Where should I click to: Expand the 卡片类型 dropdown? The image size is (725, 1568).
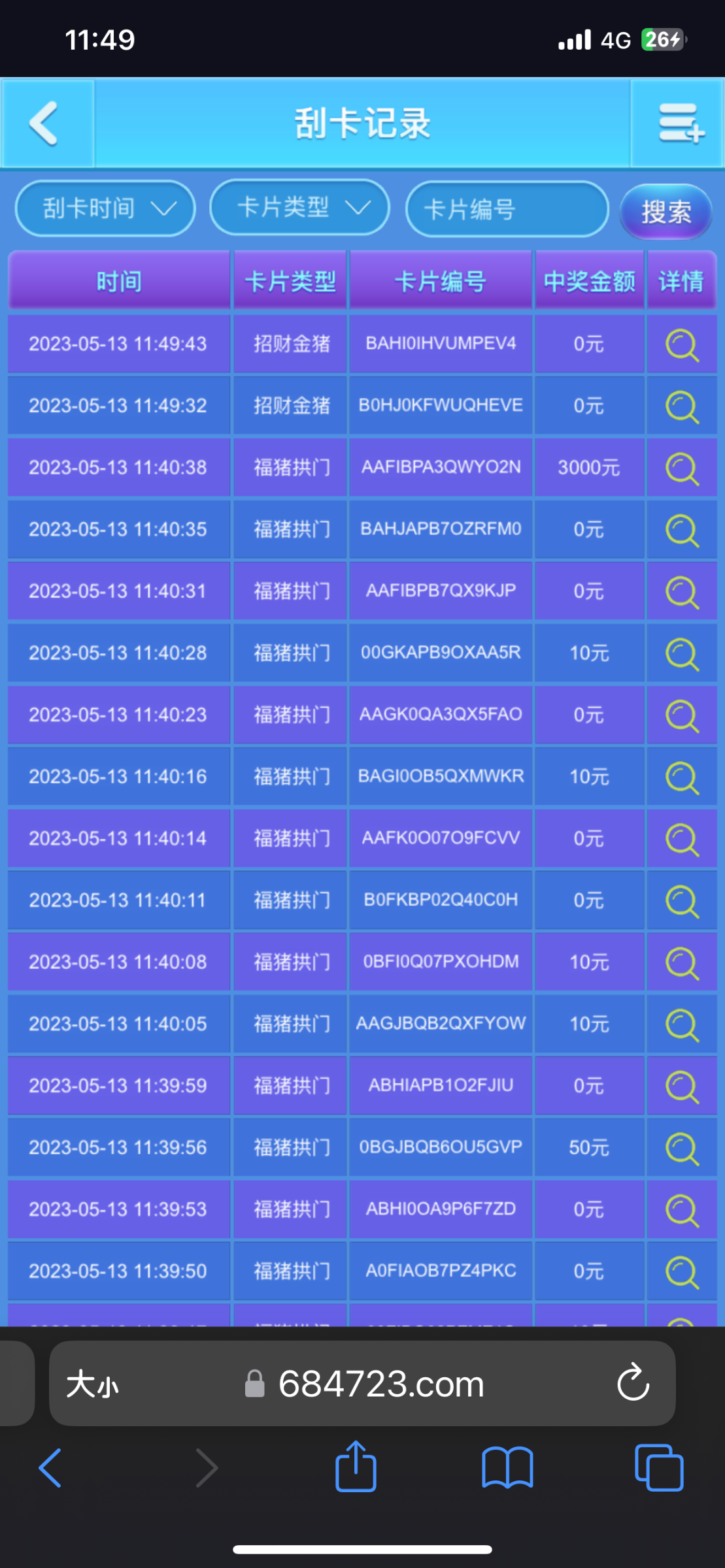point(299,208)
